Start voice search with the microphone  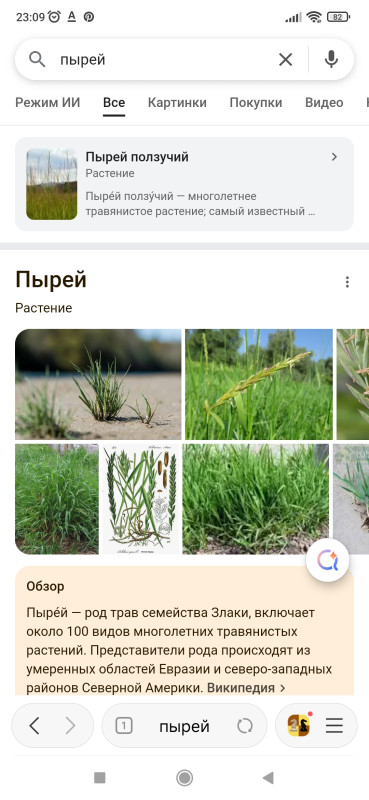coord(331,60)
